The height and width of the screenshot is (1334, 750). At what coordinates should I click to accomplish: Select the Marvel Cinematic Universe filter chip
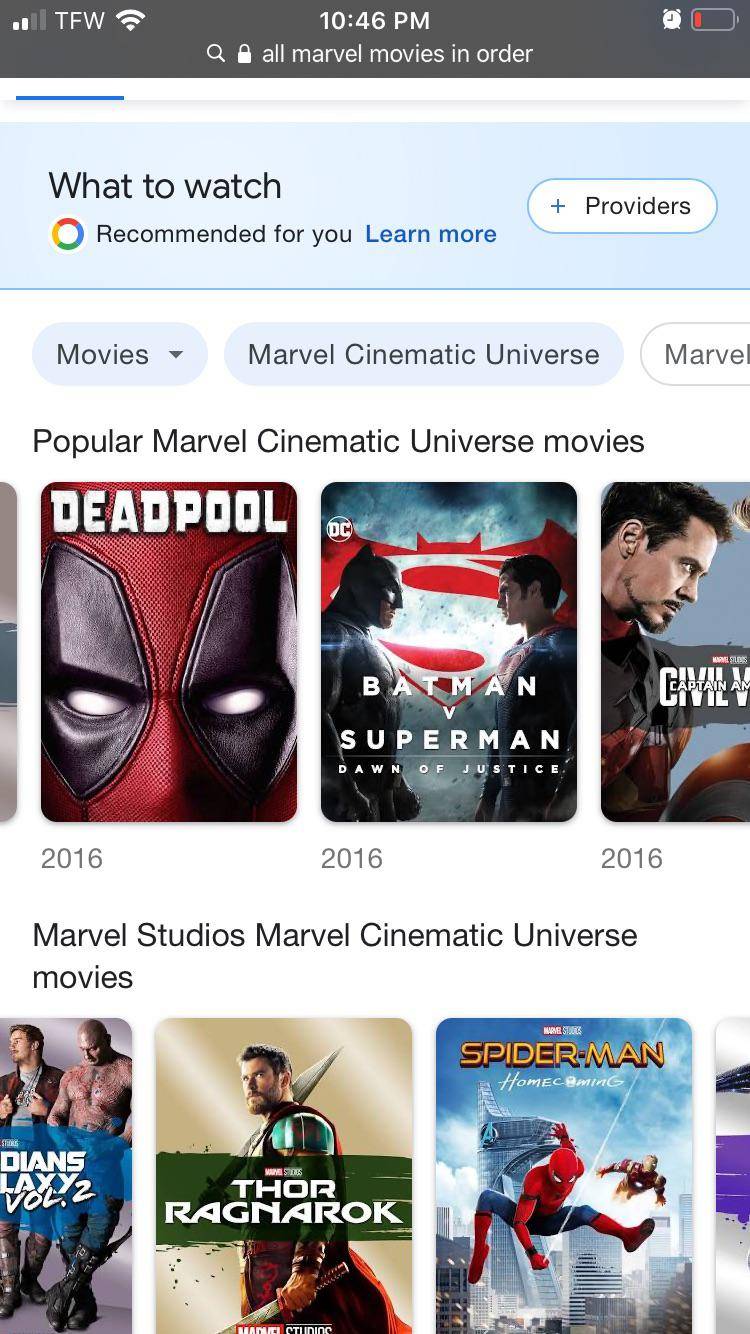(x=423, y=354)
